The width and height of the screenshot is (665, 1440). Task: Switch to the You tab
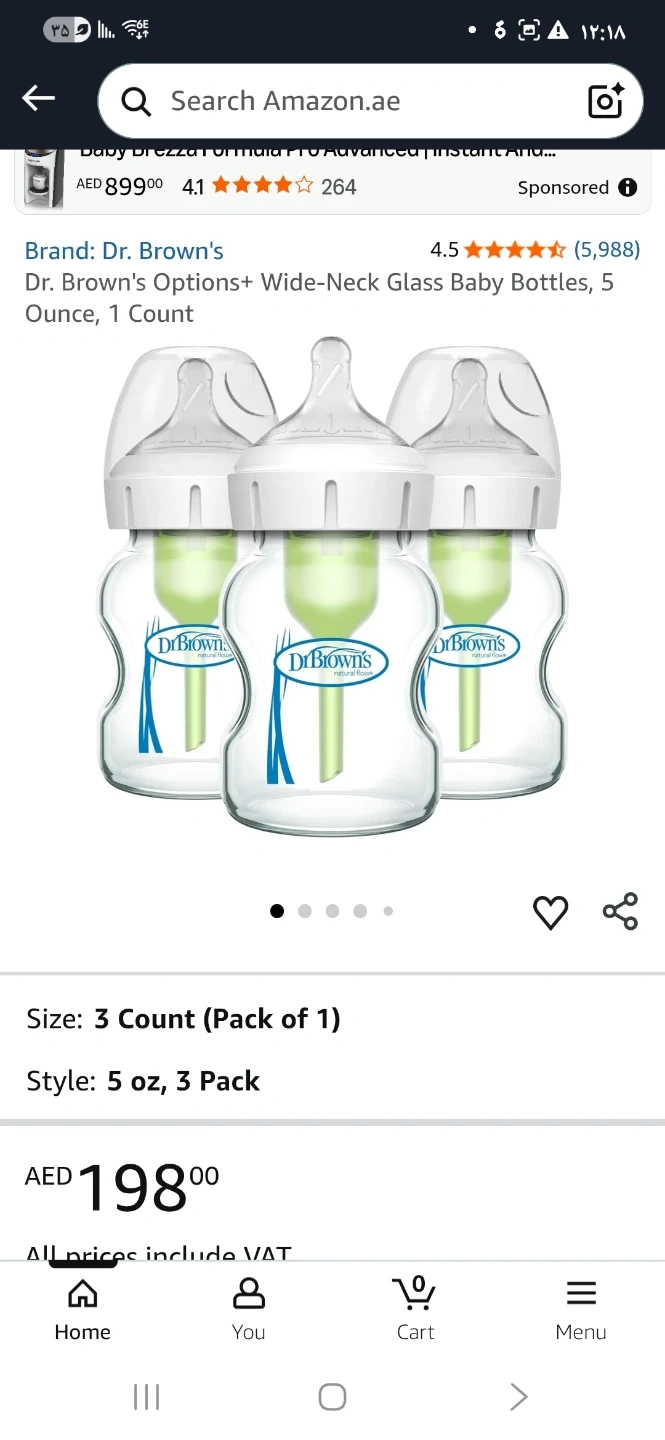point(248,1310)
